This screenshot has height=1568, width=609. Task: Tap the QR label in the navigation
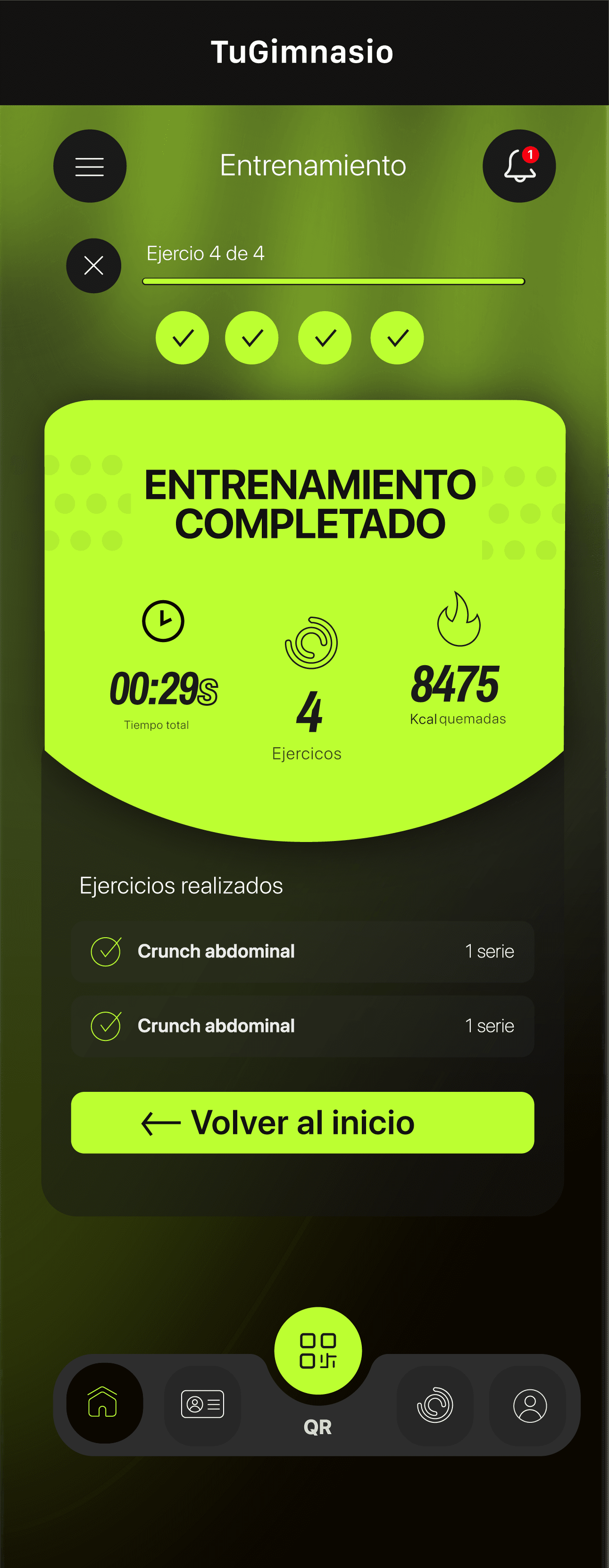319,1426
